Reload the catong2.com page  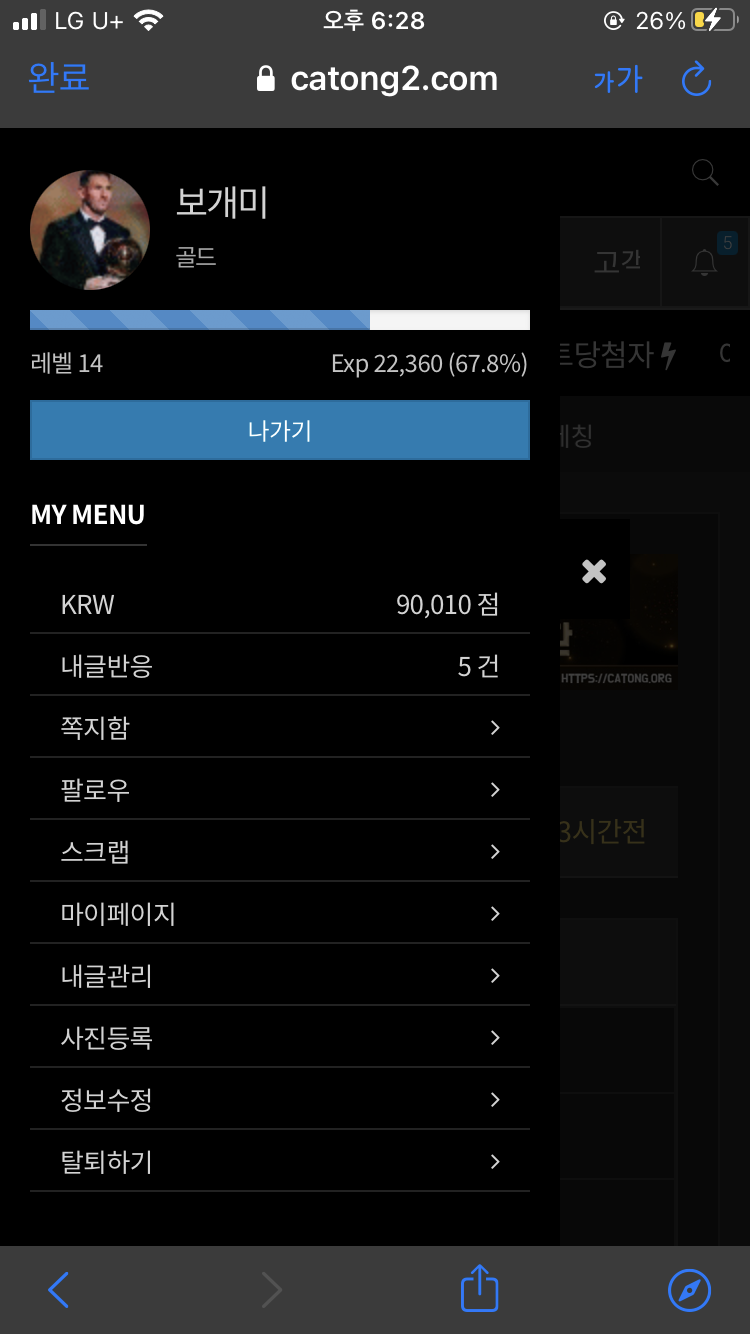[696, 80]
